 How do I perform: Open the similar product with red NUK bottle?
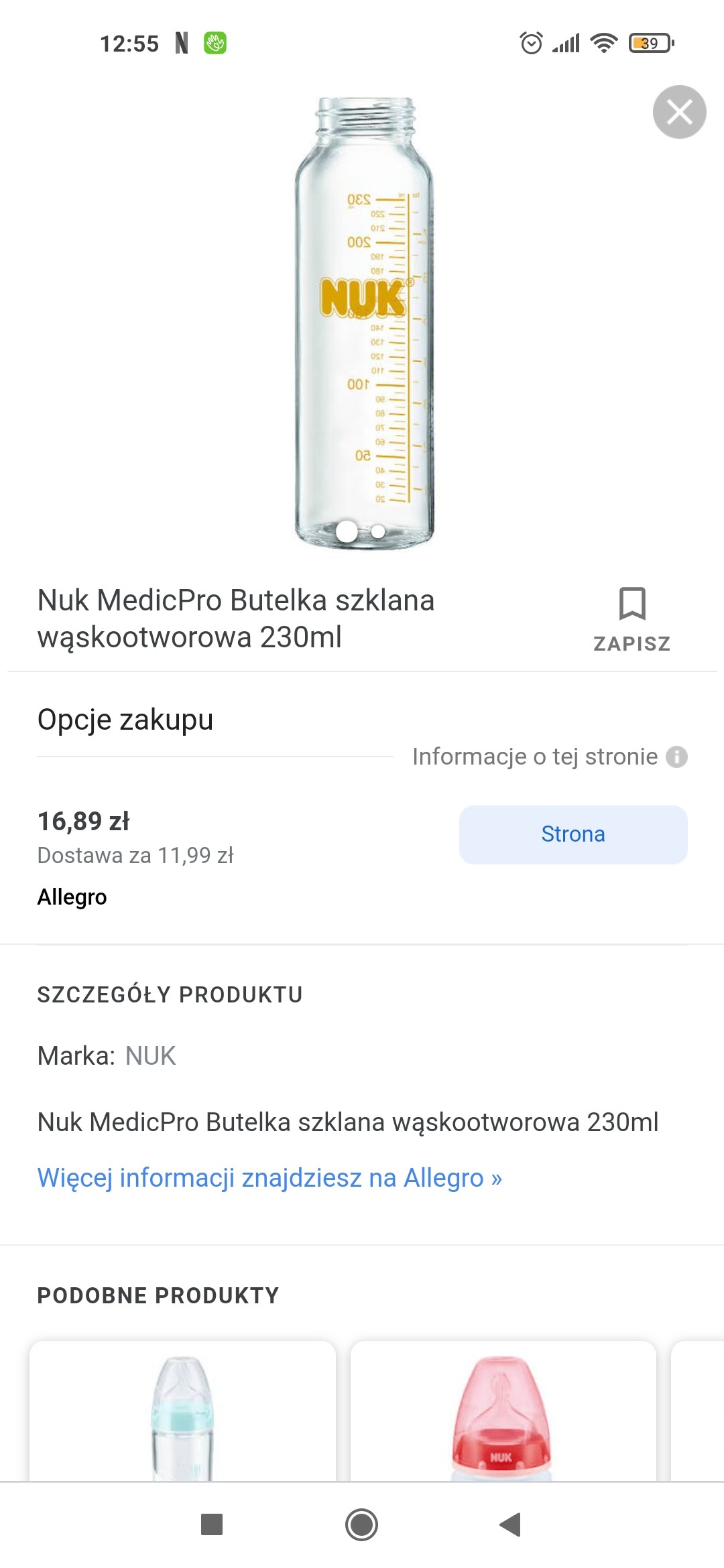(502, 1414)
